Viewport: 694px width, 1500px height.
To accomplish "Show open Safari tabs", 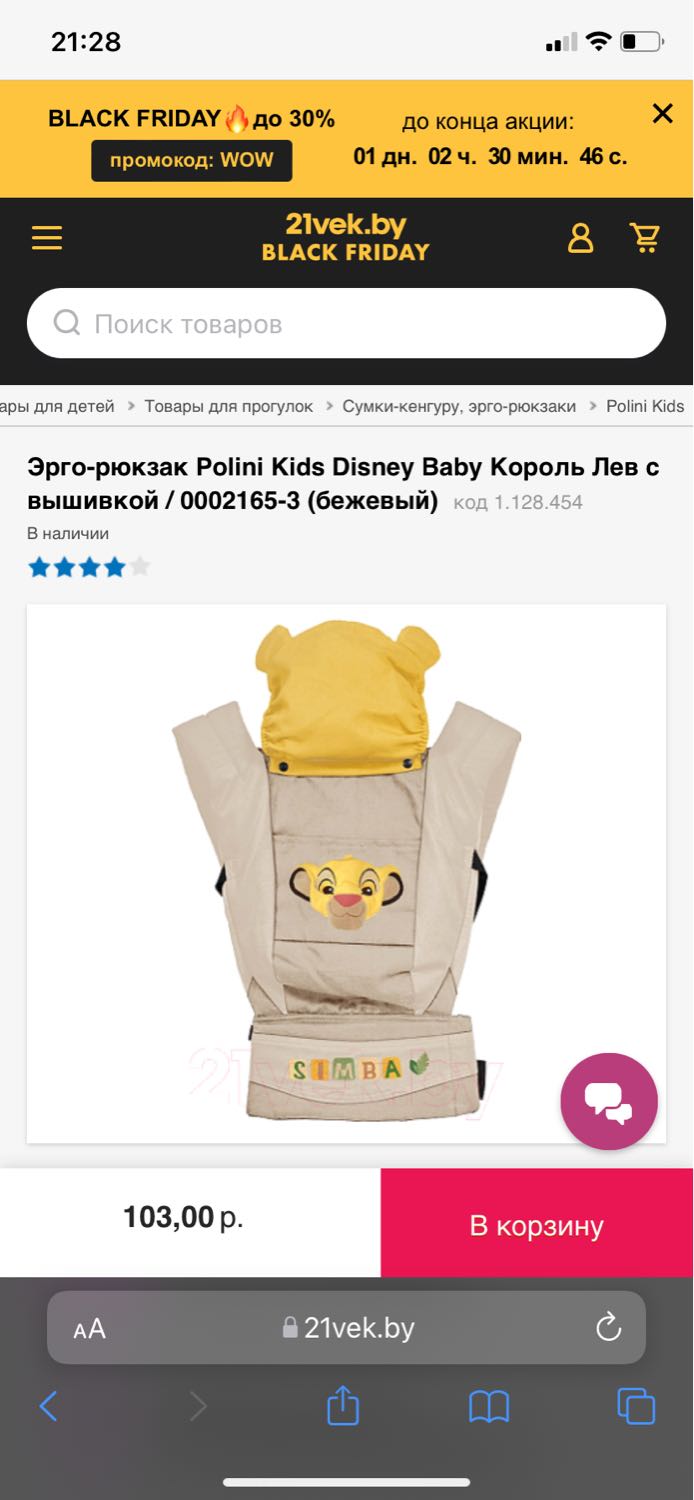I will click(x=636, y=1407).
